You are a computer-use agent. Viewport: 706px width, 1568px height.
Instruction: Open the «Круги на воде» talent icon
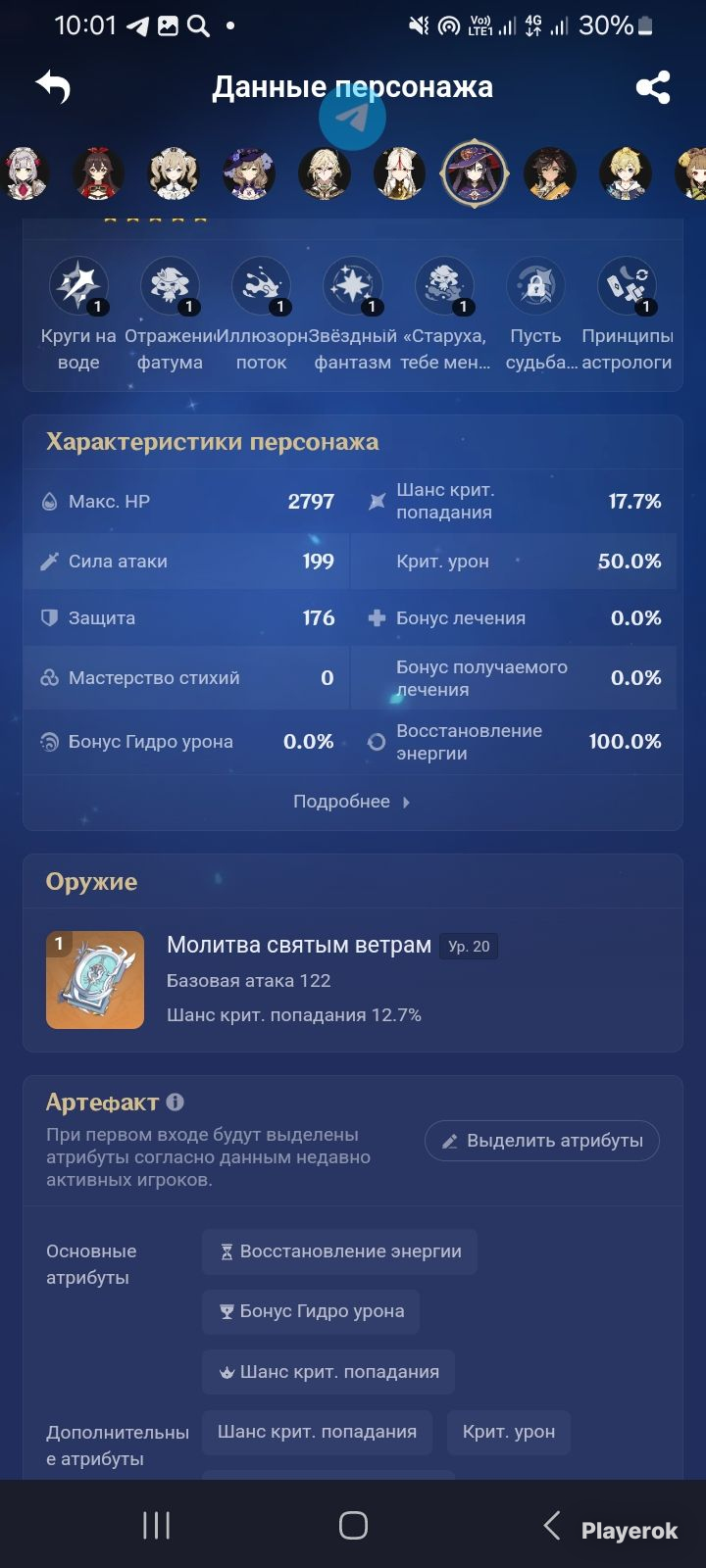click(78, 286)
